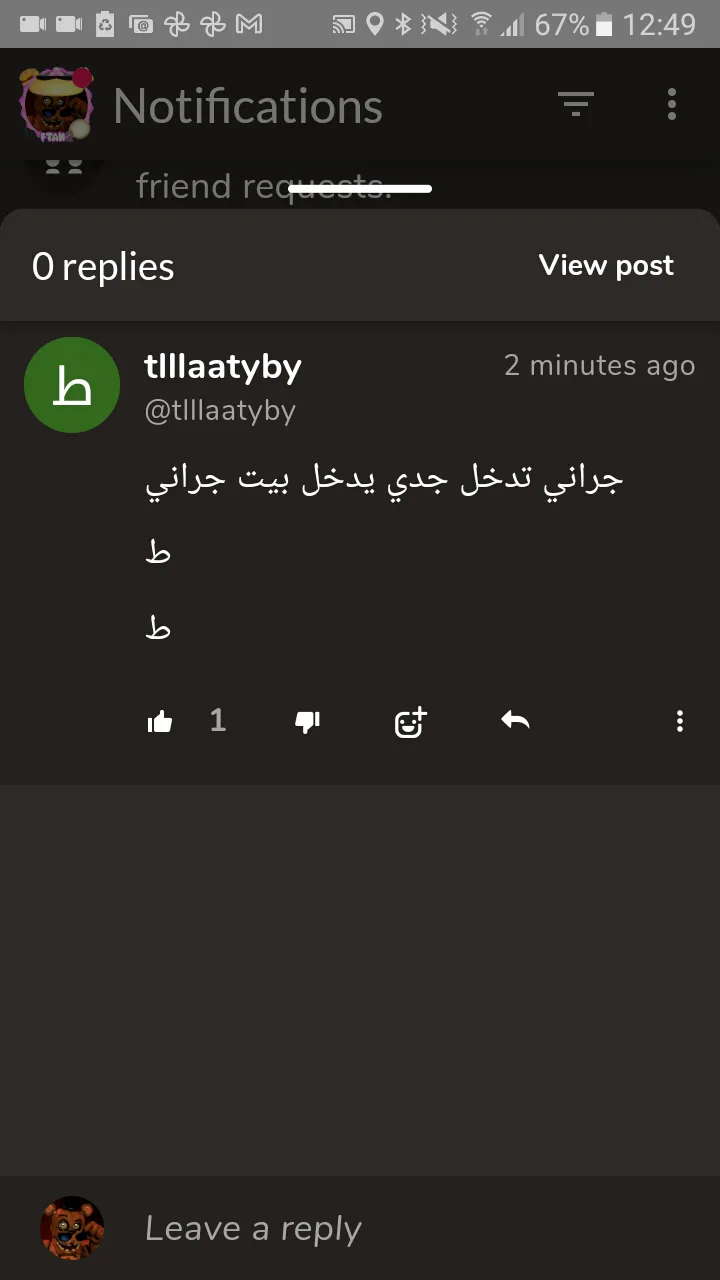The image size is (720, 1280).
Task: Open the comment's three-dot options menu
Action: pyautogui.click(x=680, y=721)
